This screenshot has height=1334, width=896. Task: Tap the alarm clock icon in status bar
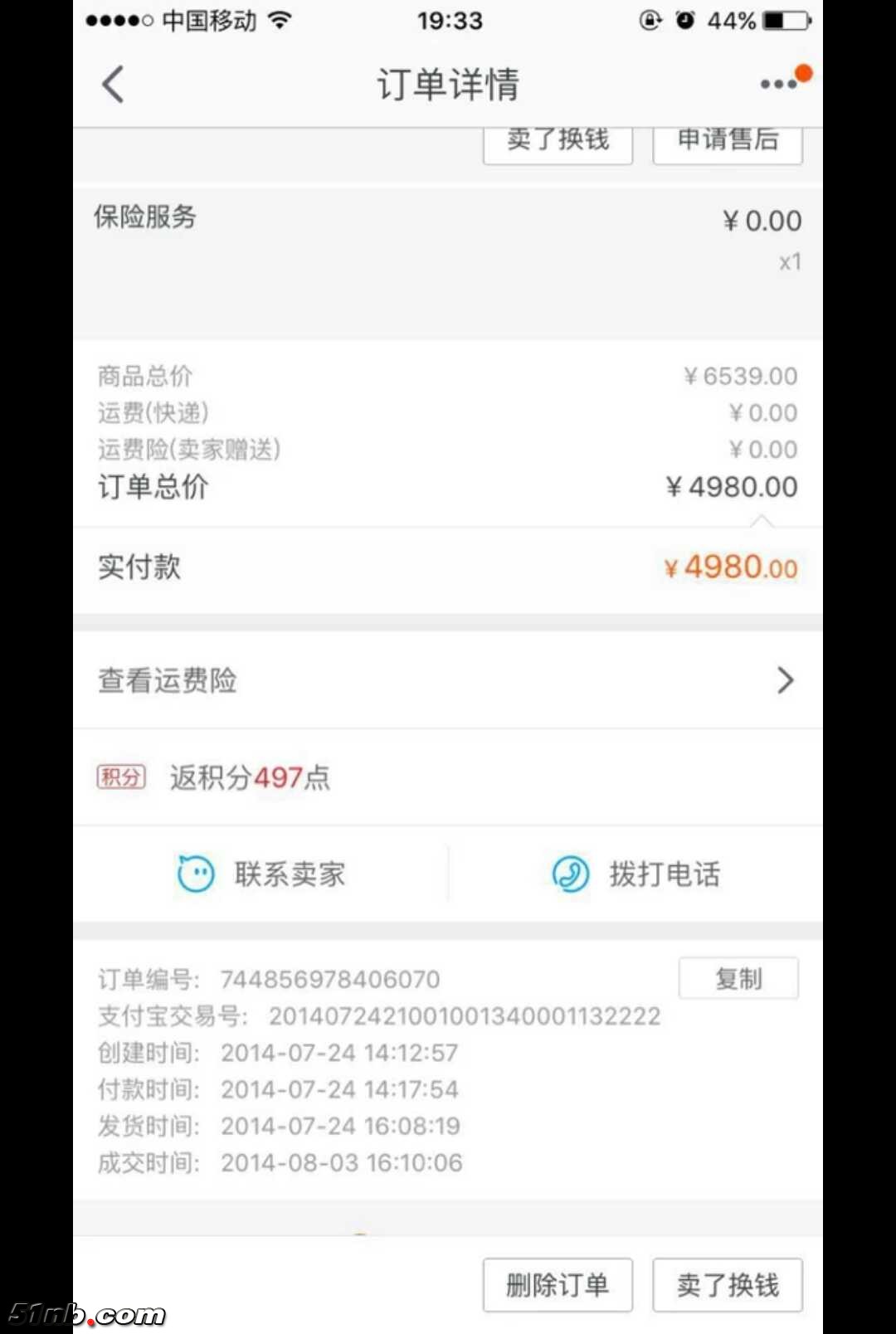(x=686, y=20)
